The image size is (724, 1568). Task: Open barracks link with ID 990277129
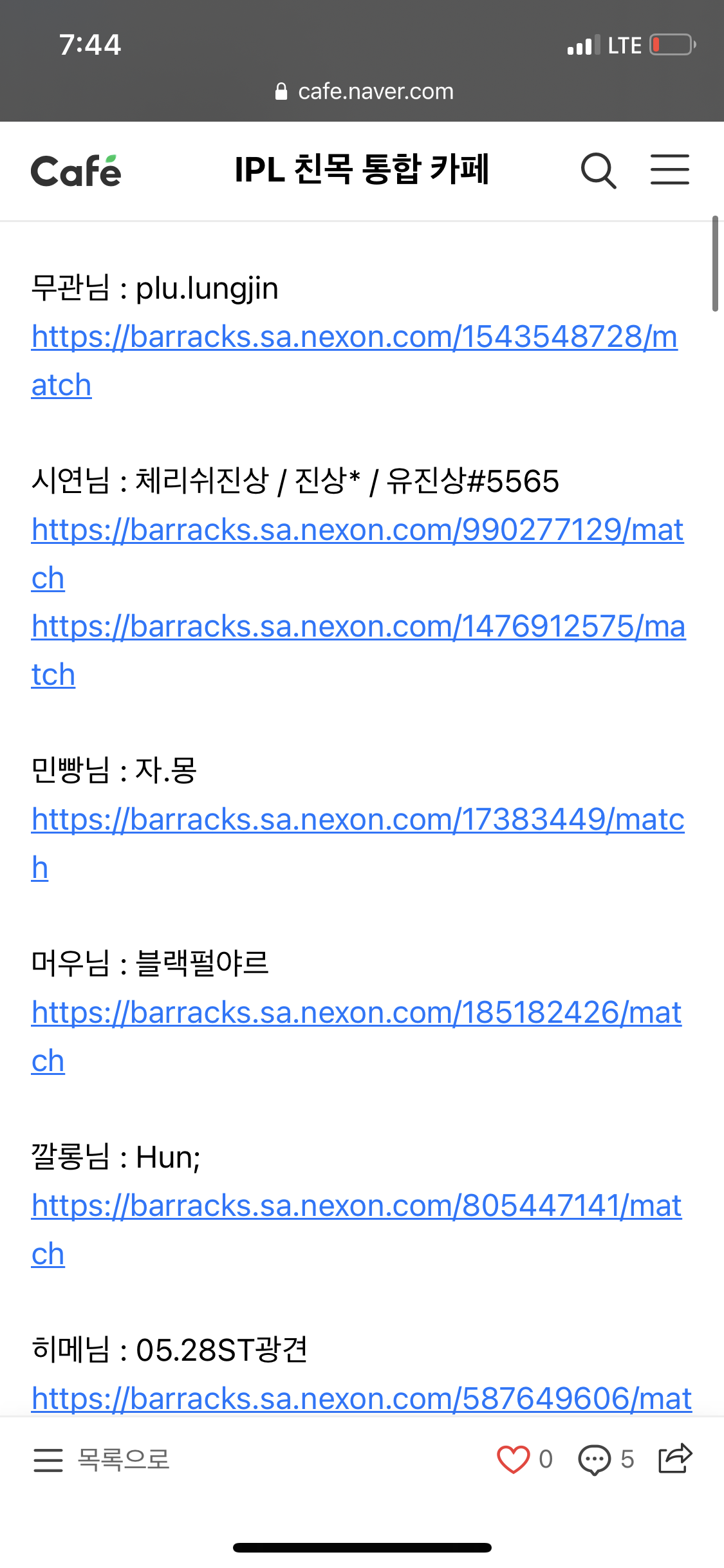[357, 530]
